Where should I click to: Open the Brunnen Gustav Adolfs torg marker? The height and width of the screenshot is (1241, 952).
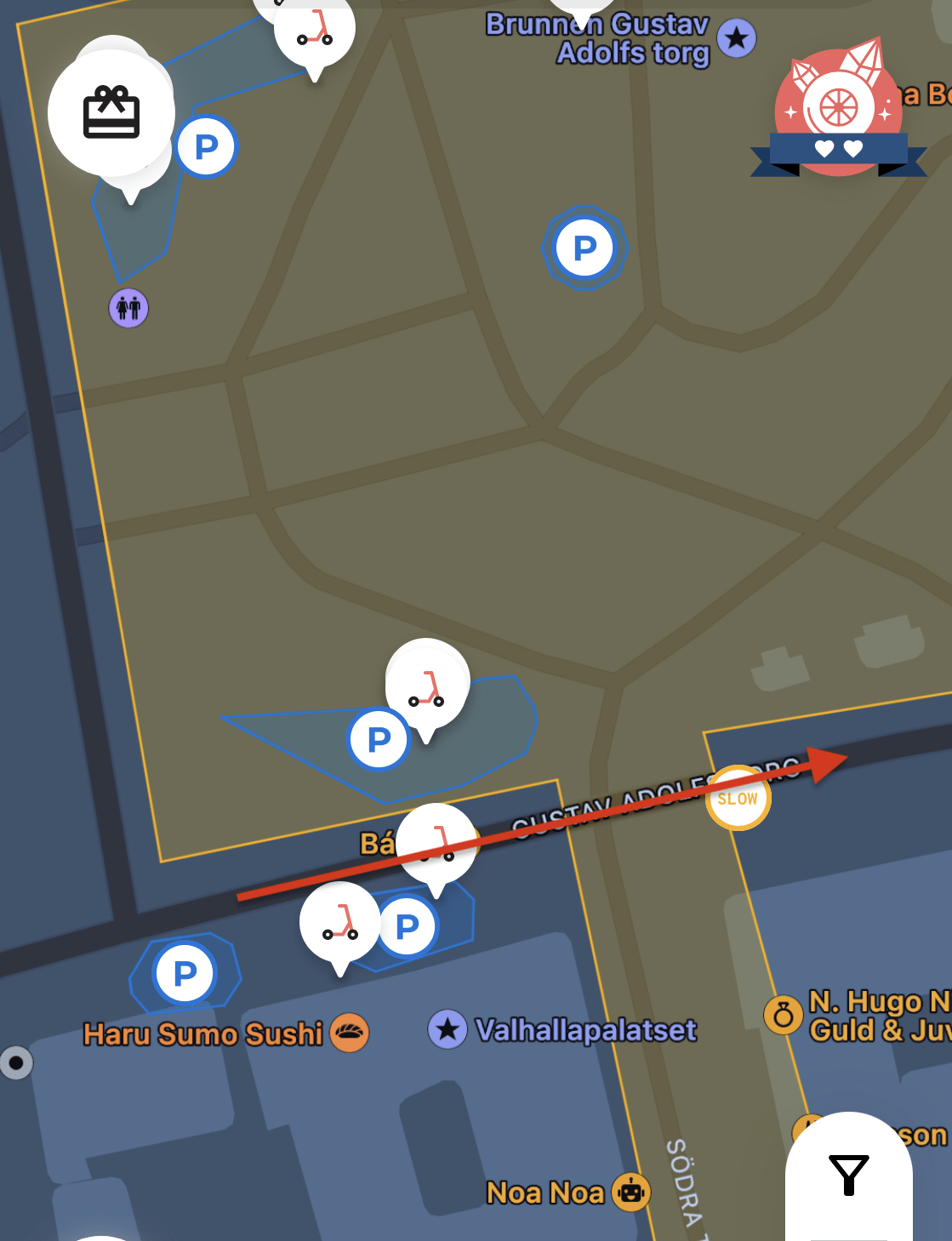[x=737, y=38]
